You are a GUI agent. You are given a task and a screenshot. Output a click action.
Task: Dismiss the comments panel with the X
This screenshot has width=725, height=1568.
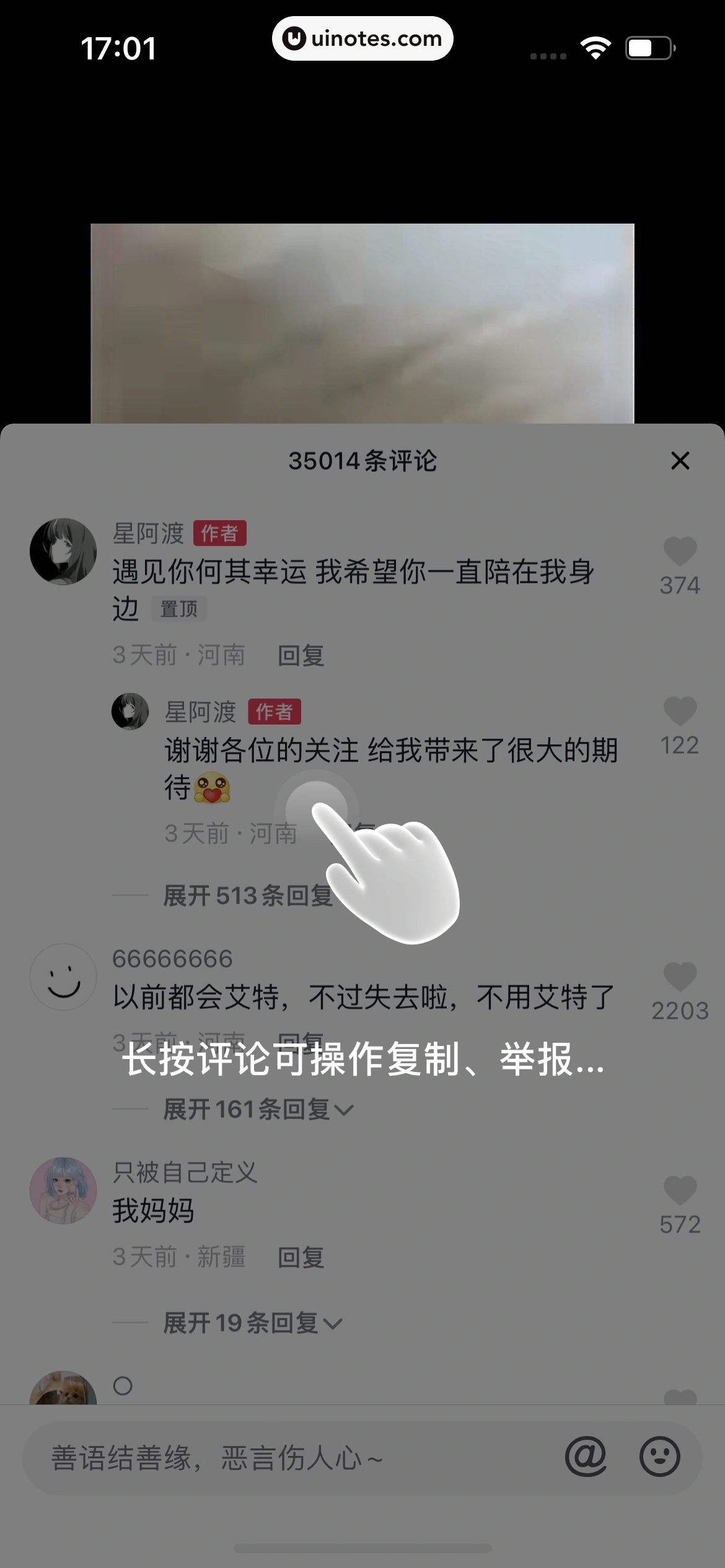pos(680,461)
